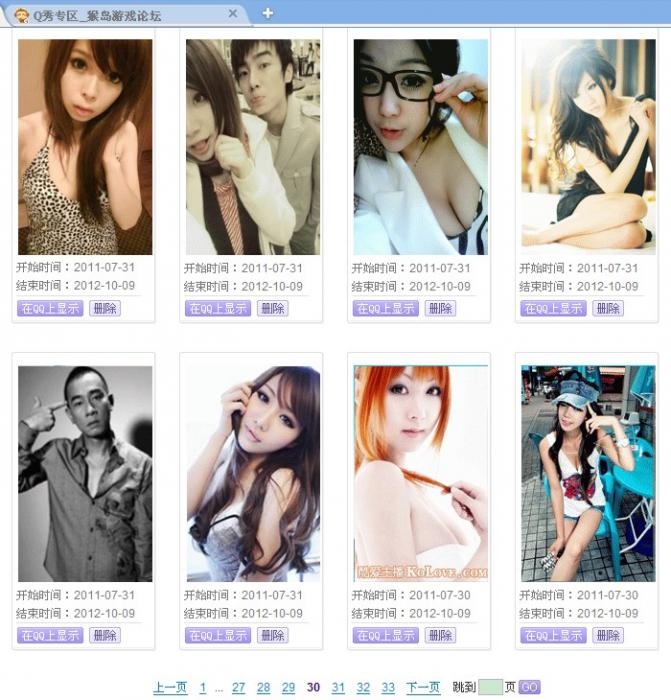Tap the GO button to jump

(529, 688)
